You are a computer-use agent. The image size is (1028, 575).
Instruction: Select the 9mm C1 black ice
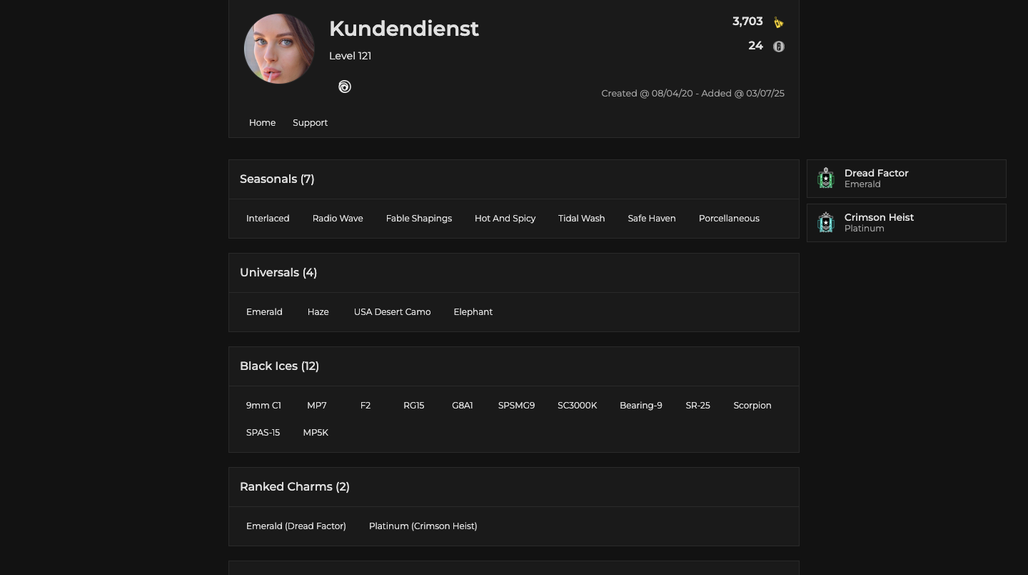pos(263,406)
